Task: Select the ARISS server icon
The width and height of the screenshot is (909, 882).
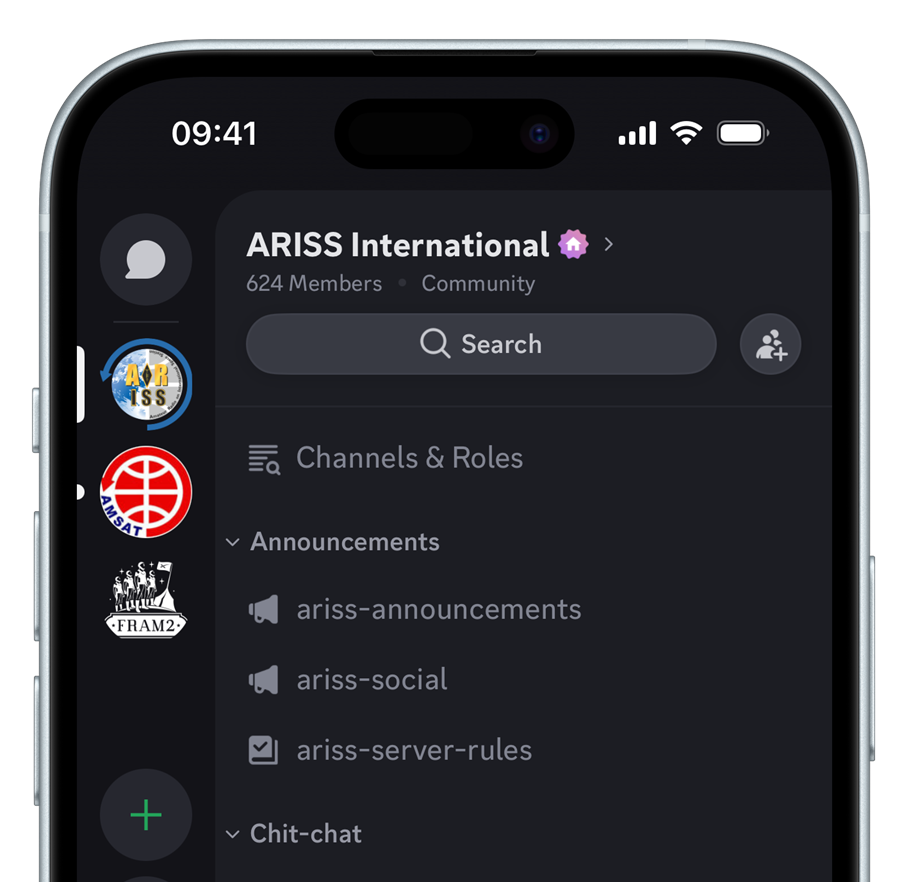Action: coord(147,384)
